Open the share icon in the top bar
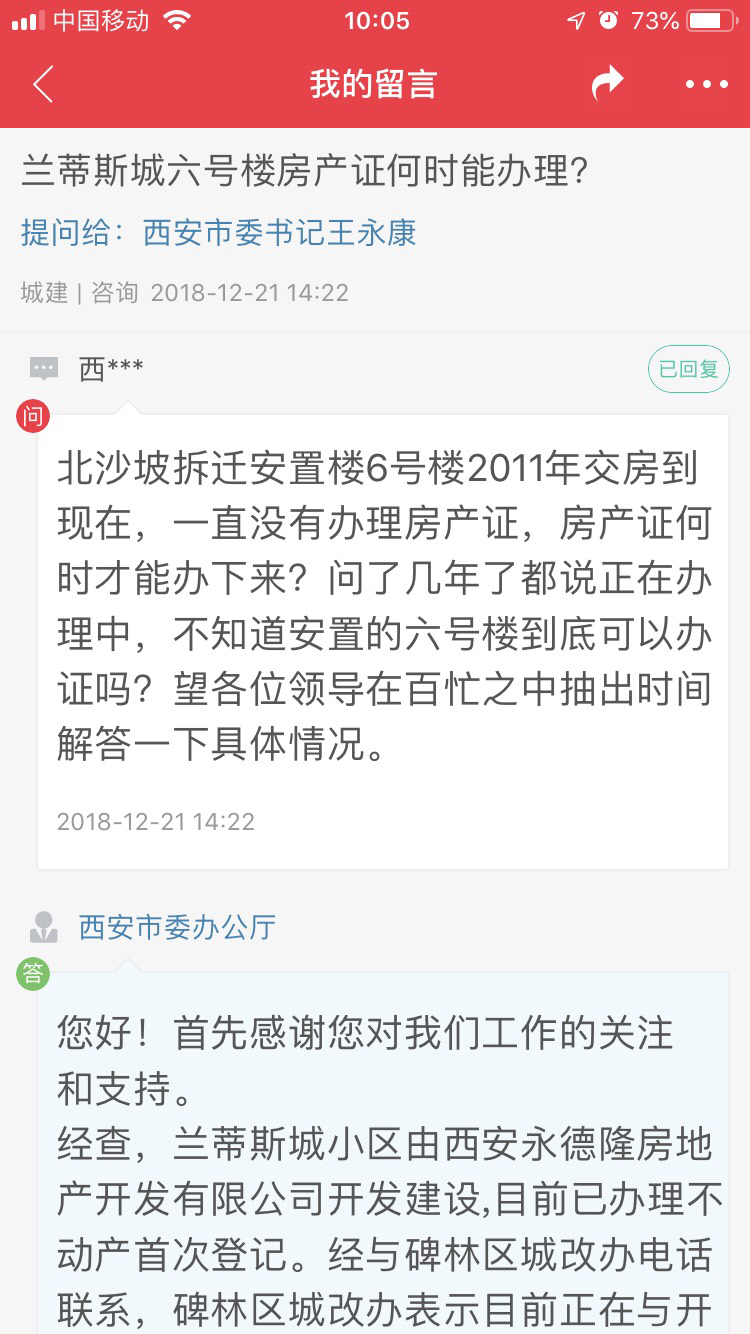The height and width of the screenshot is (1334, 750). pos(610,85)
